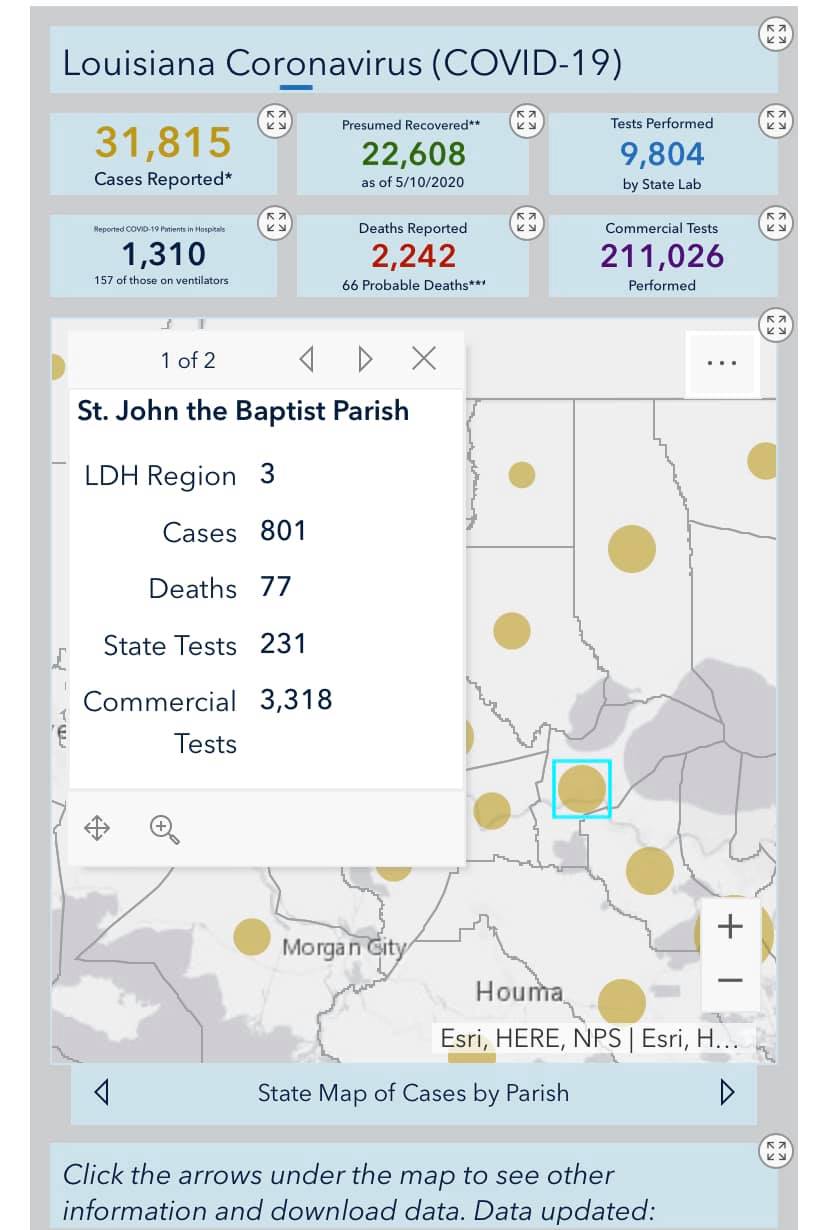Show previous panel before State Map
This screenshot has width=828, height=1230.
click(x=101, y=1092)
